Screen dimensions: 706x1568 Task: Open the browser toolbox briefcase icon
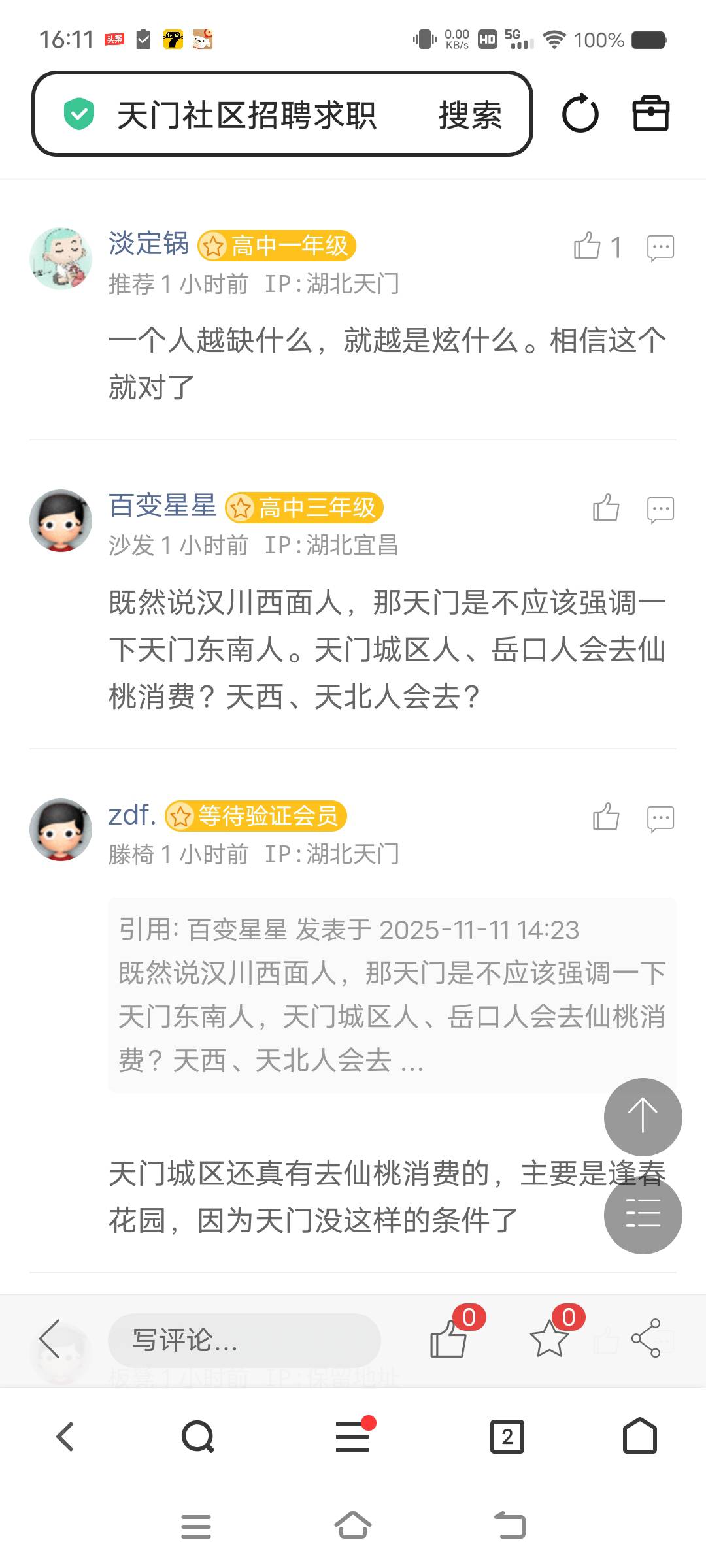650,114
